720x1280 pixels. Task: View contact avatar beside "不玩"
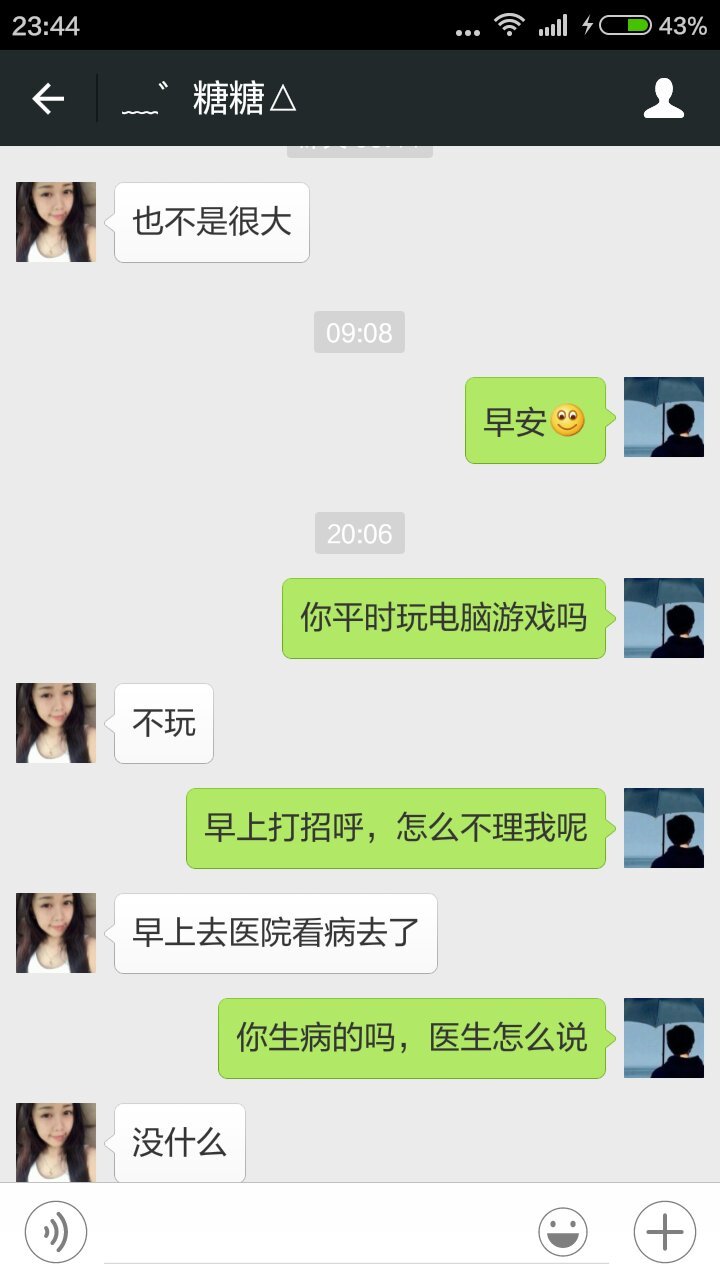[56, 723]
